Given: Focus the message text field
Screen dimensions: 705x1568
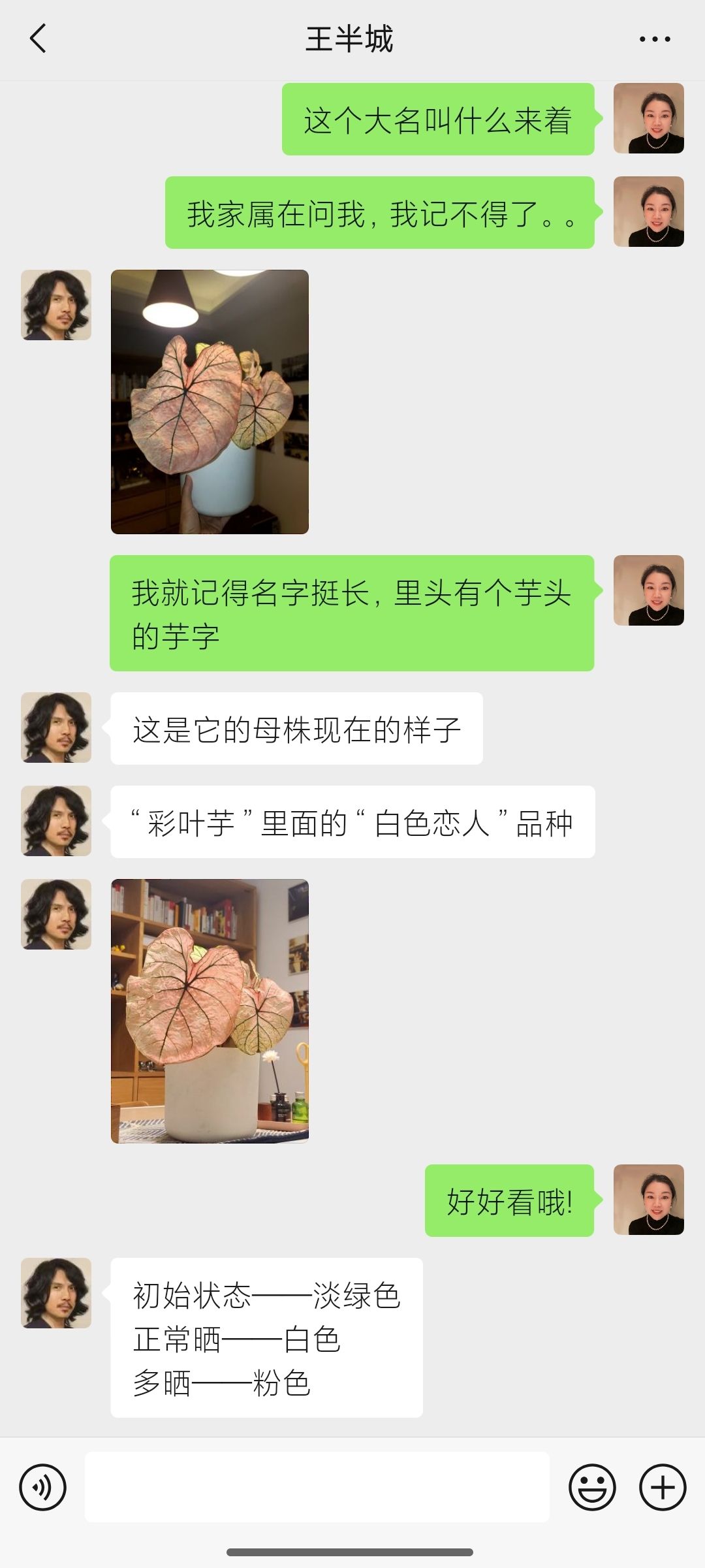Looking at the screenshot, I should click(x=317, y=1487).
